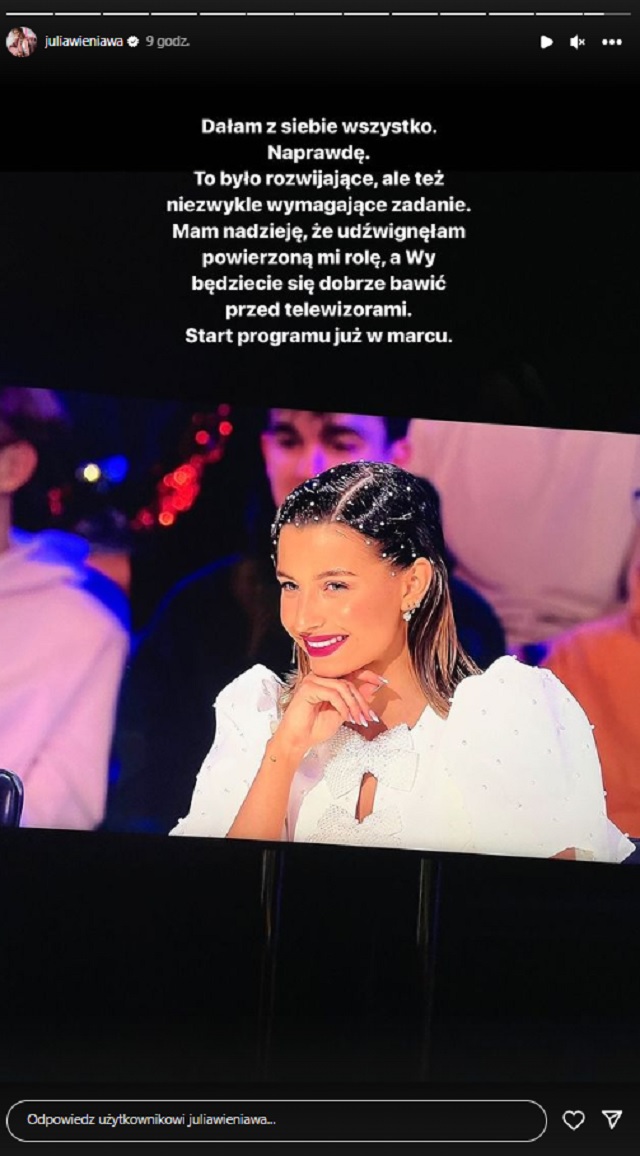640x1156 pixels.
Task: Tap the reply field to juliawieniawa
Action: [x=276, y=1120]
